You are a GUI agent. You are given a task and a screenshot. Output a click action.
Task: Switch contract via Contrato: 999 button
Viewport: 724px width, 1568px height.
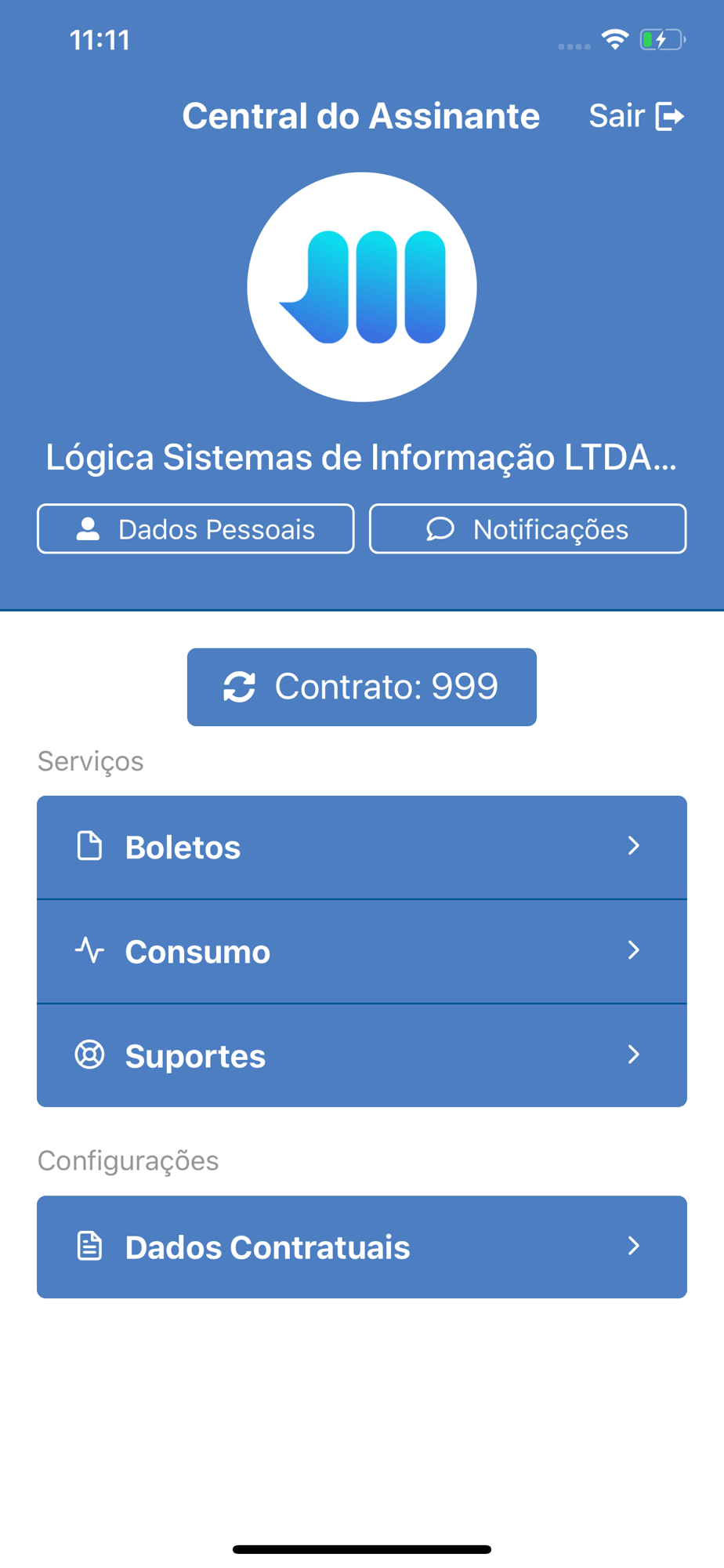click(362, 687)
